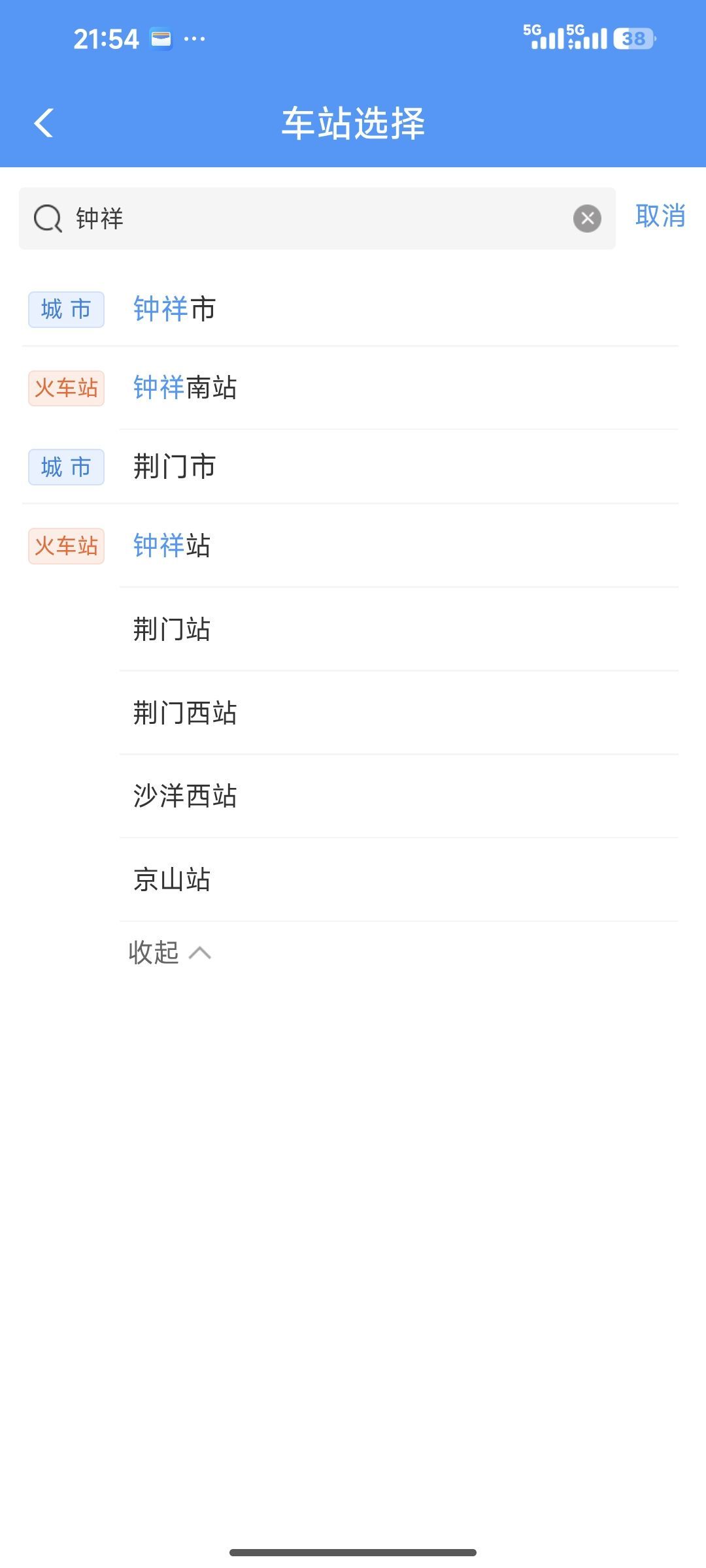Clear the search text

pos(587,218)
